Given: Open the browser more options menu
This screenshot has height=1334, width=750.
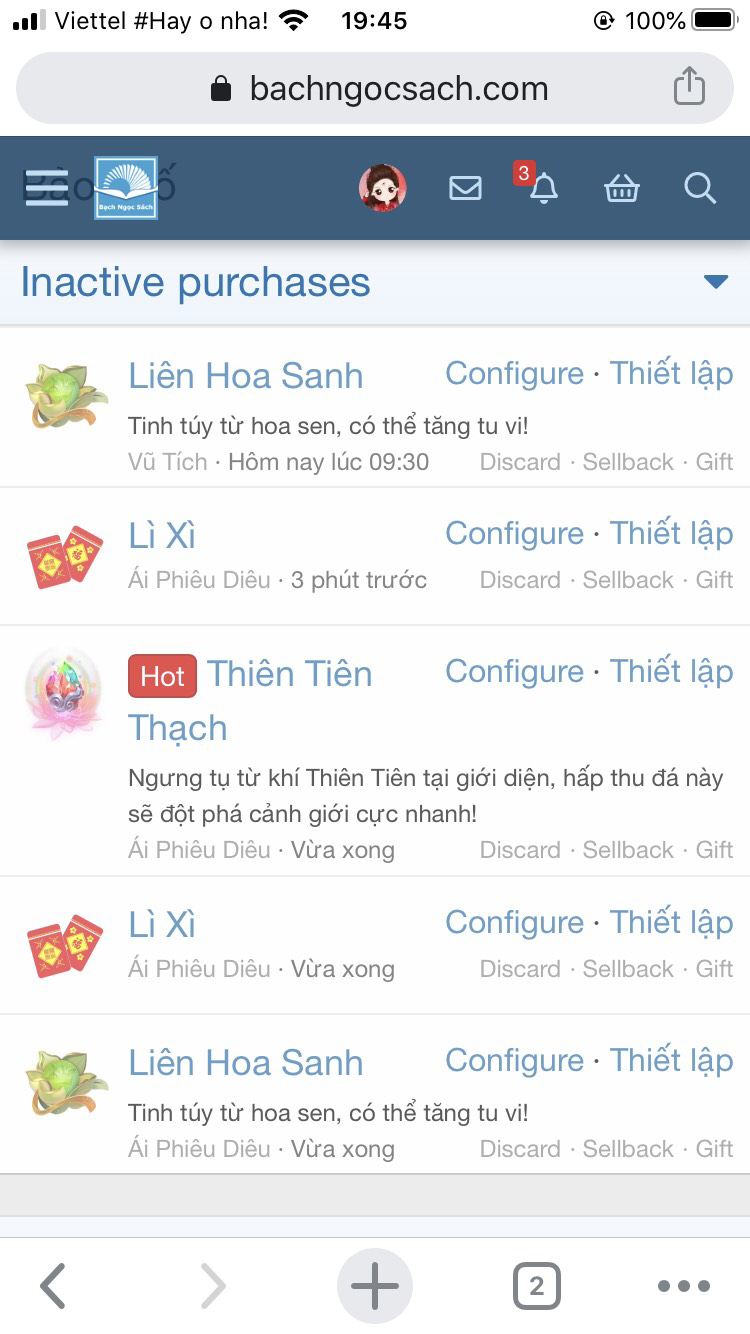Looking at the screenshot, I should coord(684,1286).
